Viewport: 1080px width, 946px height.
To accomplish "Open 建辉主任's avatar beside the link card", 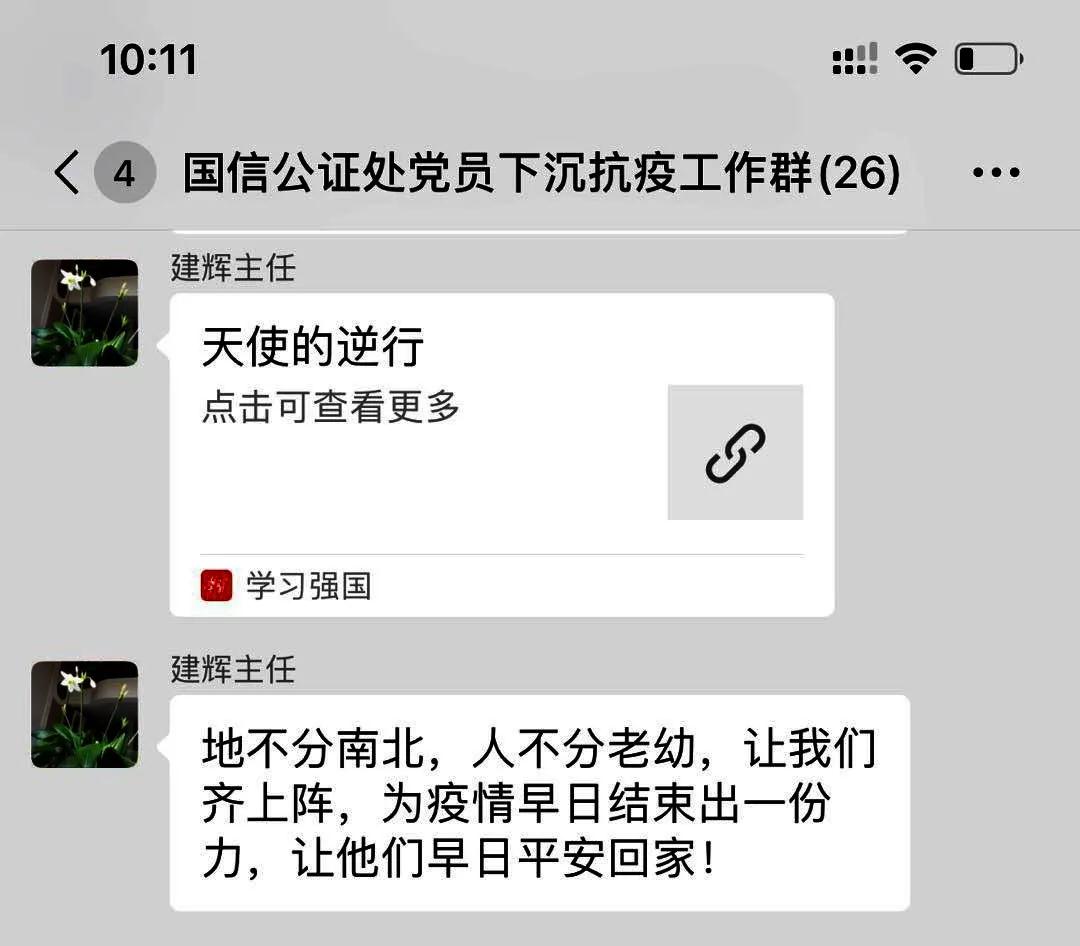I will pos(85,313).
